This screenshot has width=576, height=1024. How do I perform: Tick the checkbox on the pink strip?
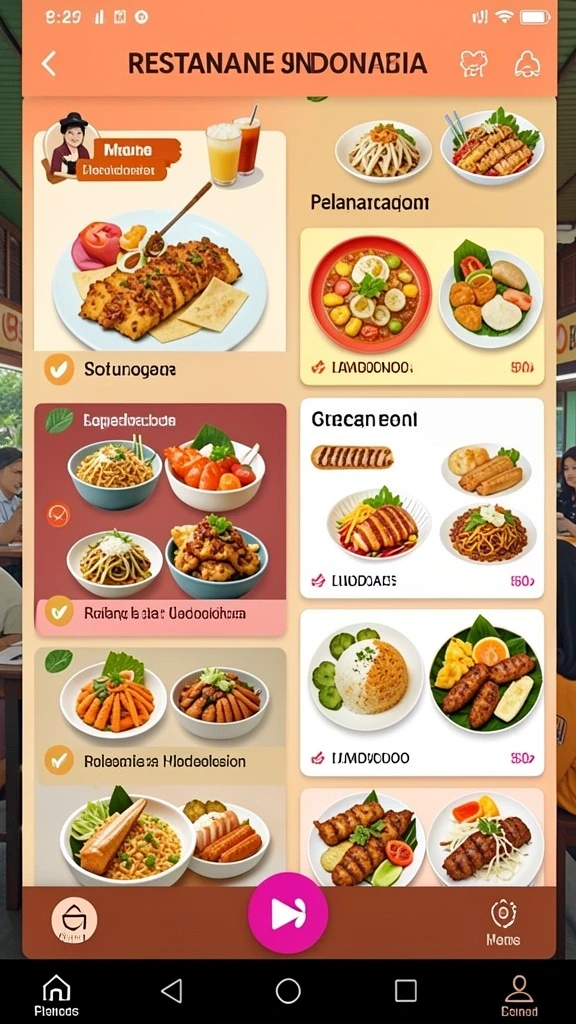coord(59,613)
